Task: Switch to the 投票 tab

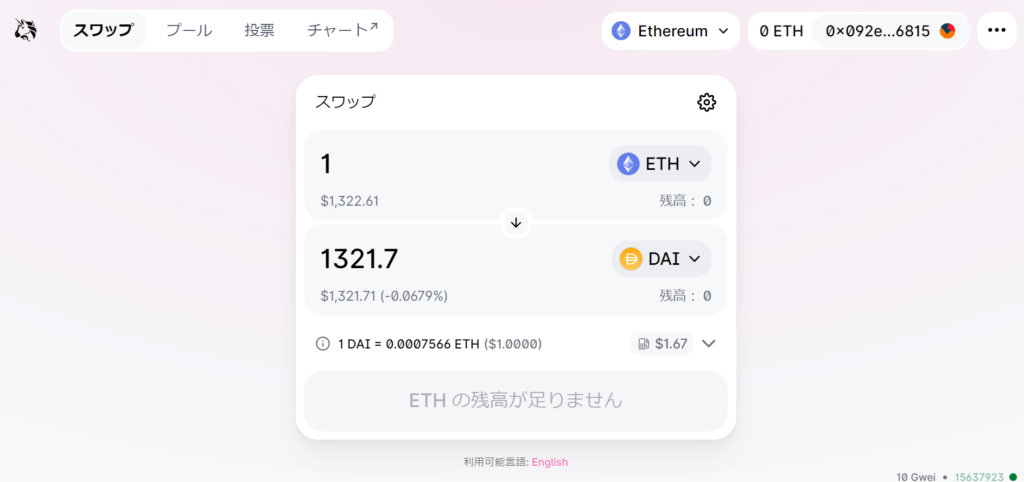Action: (x=259, y=30)
